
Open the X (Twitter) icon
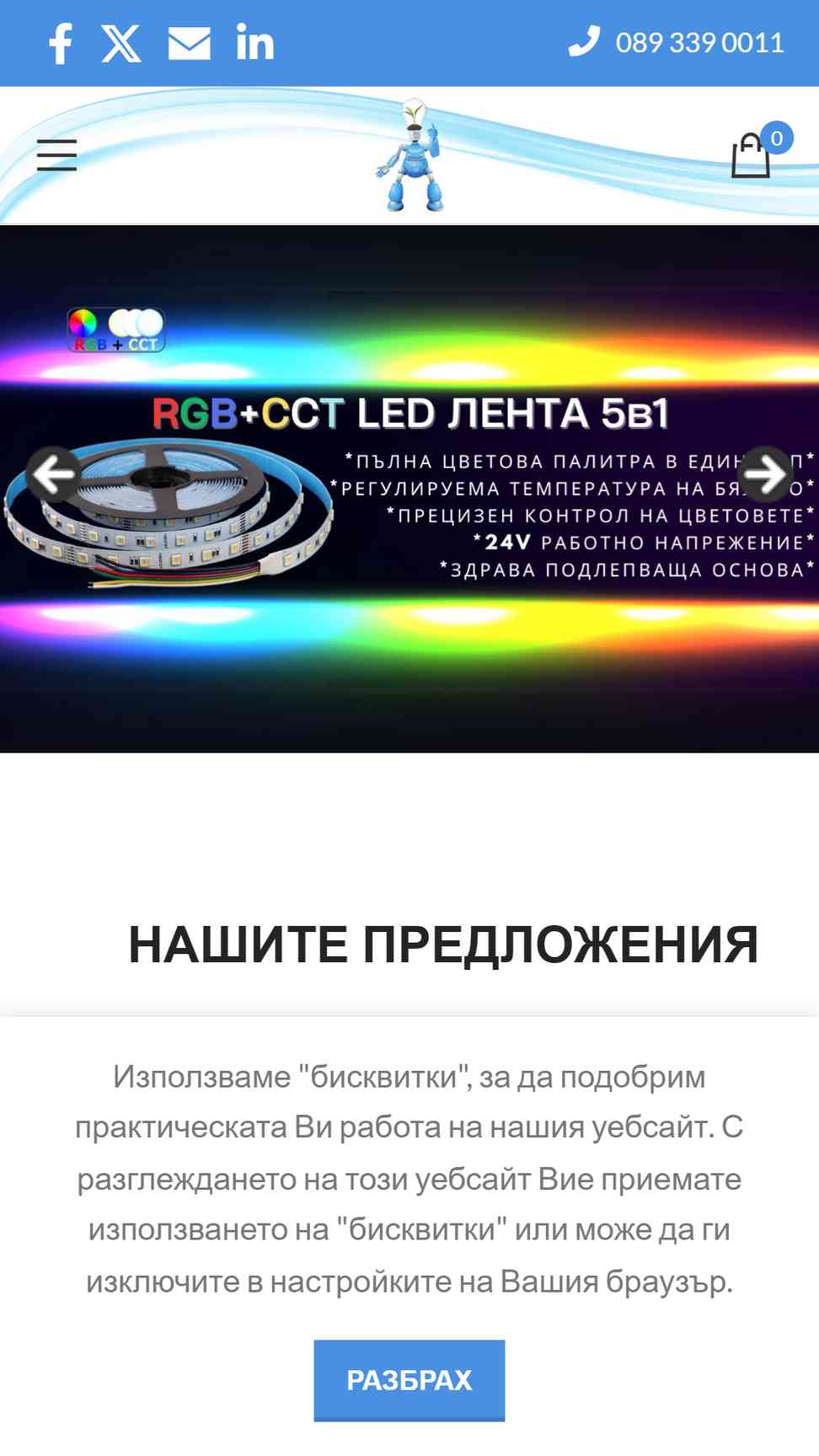coord(121,43)
